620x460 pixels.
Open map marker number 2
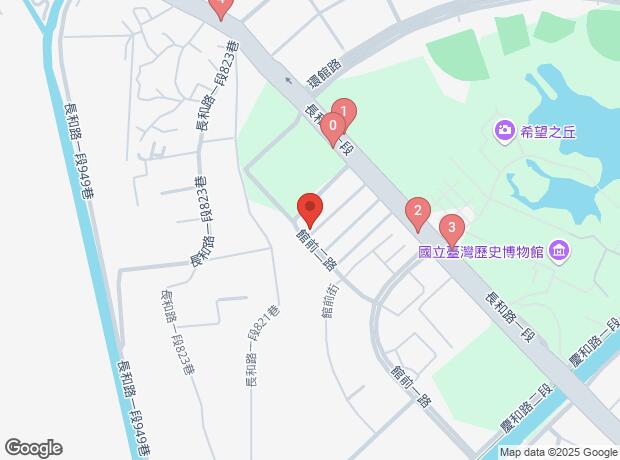click(x=417, y=212)
